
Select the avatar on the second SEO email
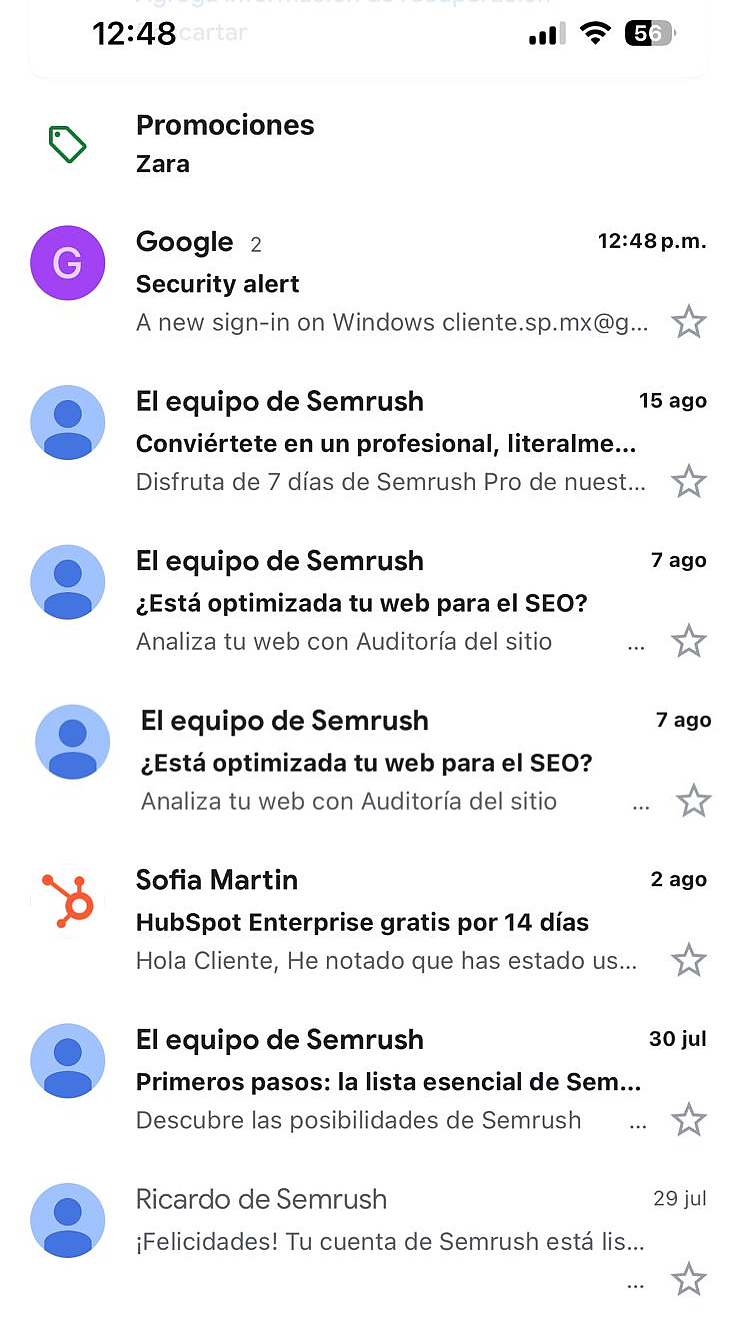pyautogui.click(x=72, y=741)
